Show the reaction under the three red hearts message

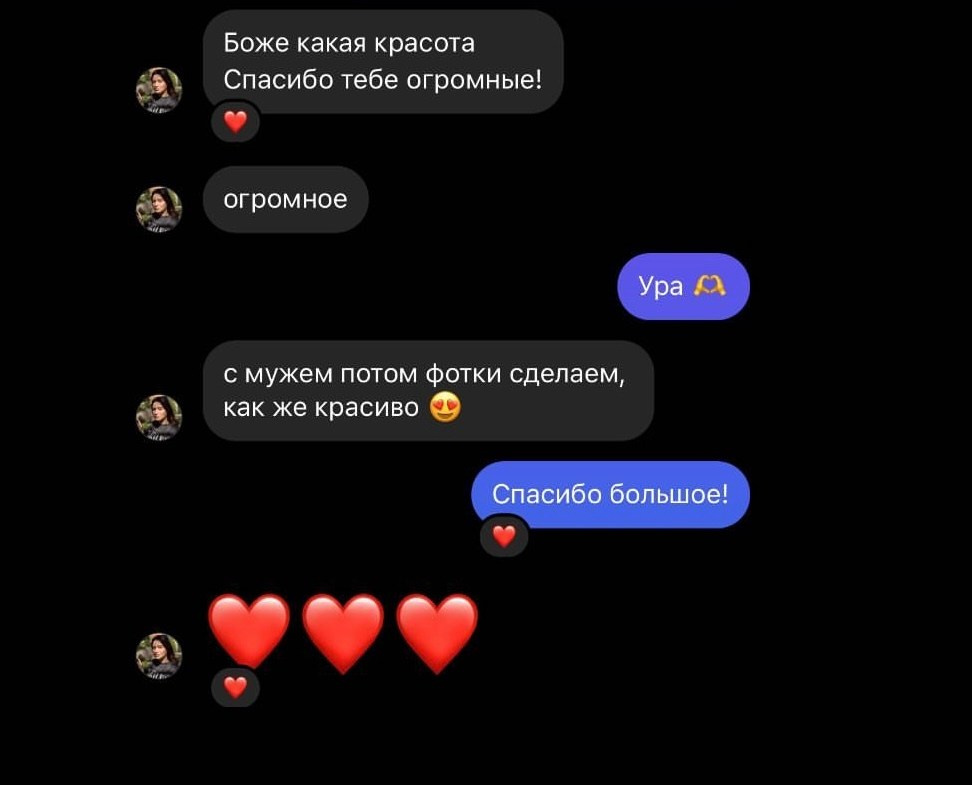235,687
